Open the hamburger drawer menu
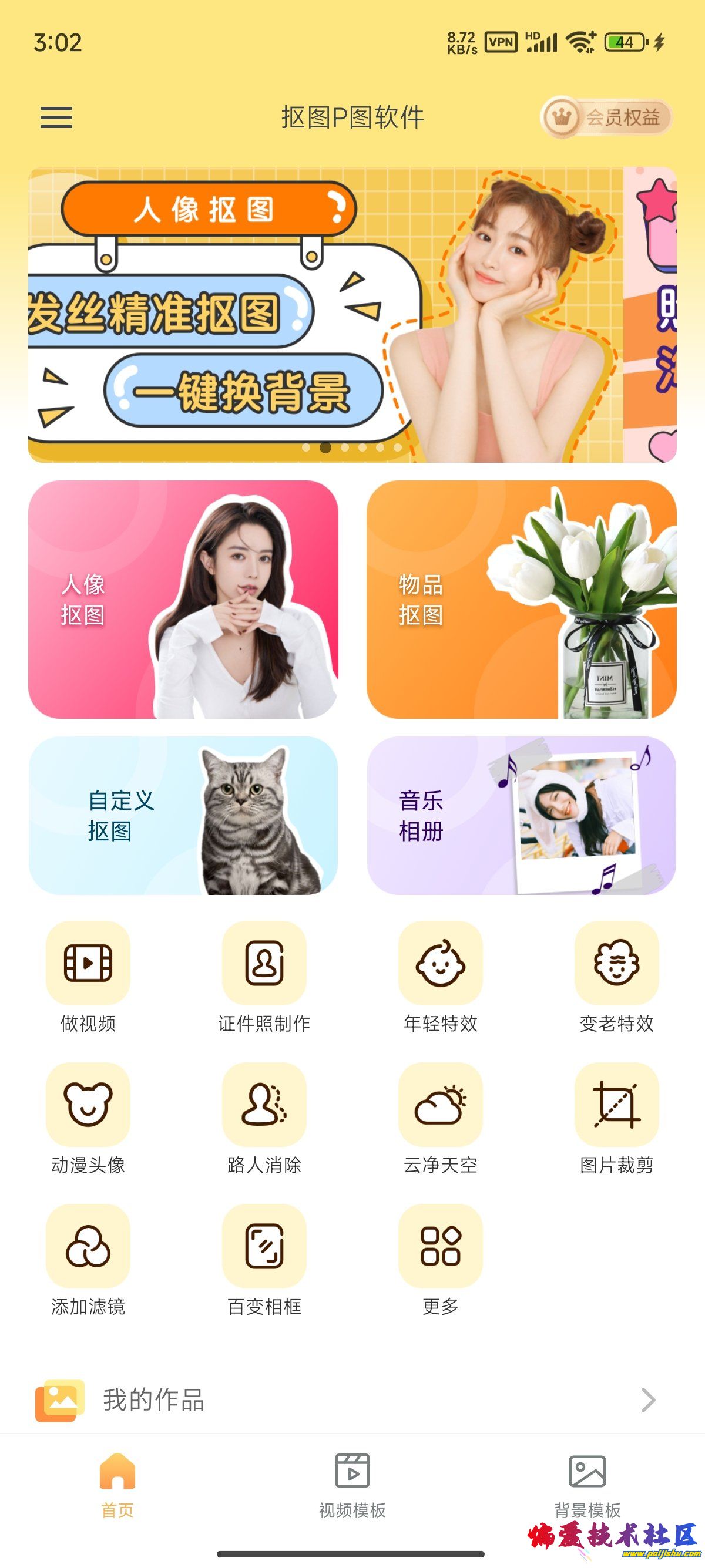The width and height of the screenshot is (705, 1568). click(56, 117)
